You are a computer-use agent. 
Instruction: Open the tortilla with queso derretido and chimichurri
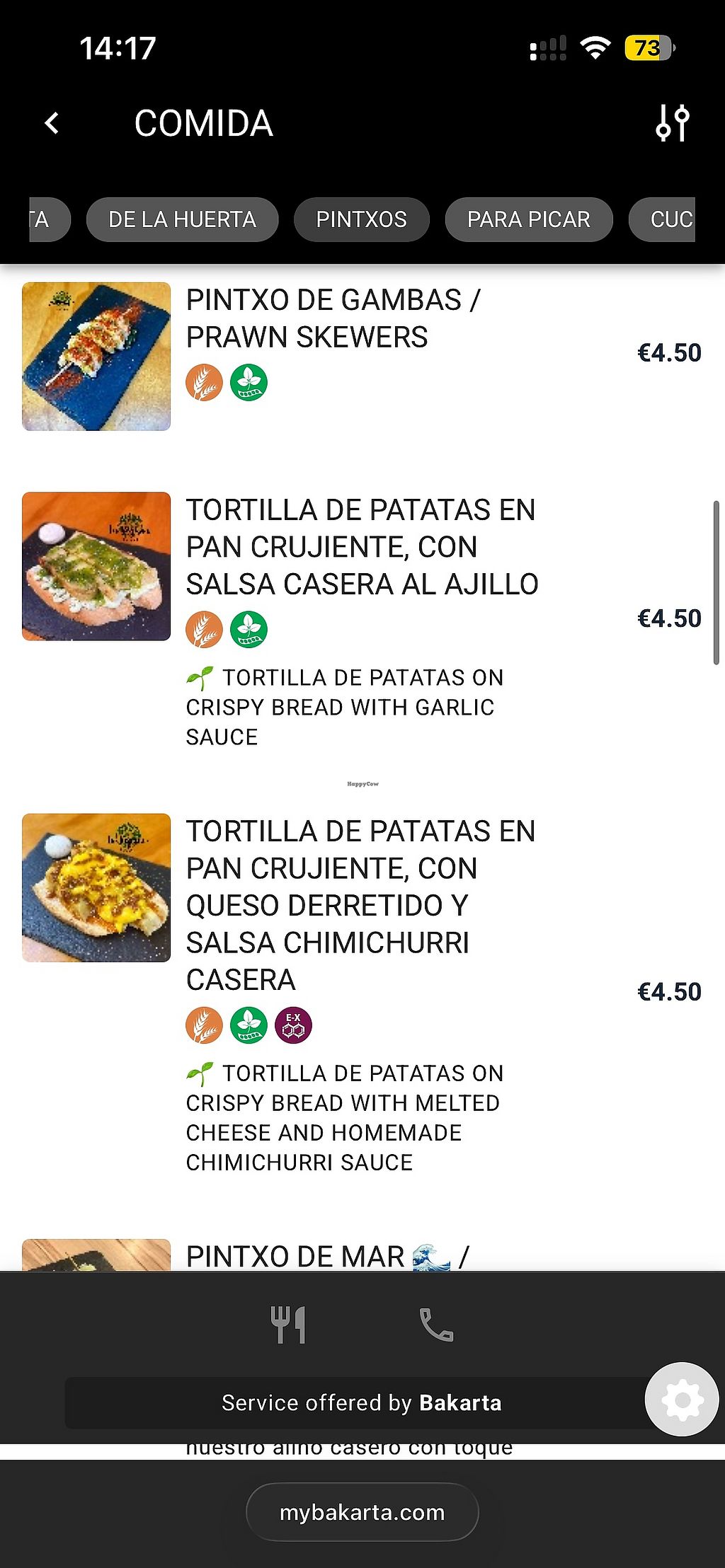360,904
